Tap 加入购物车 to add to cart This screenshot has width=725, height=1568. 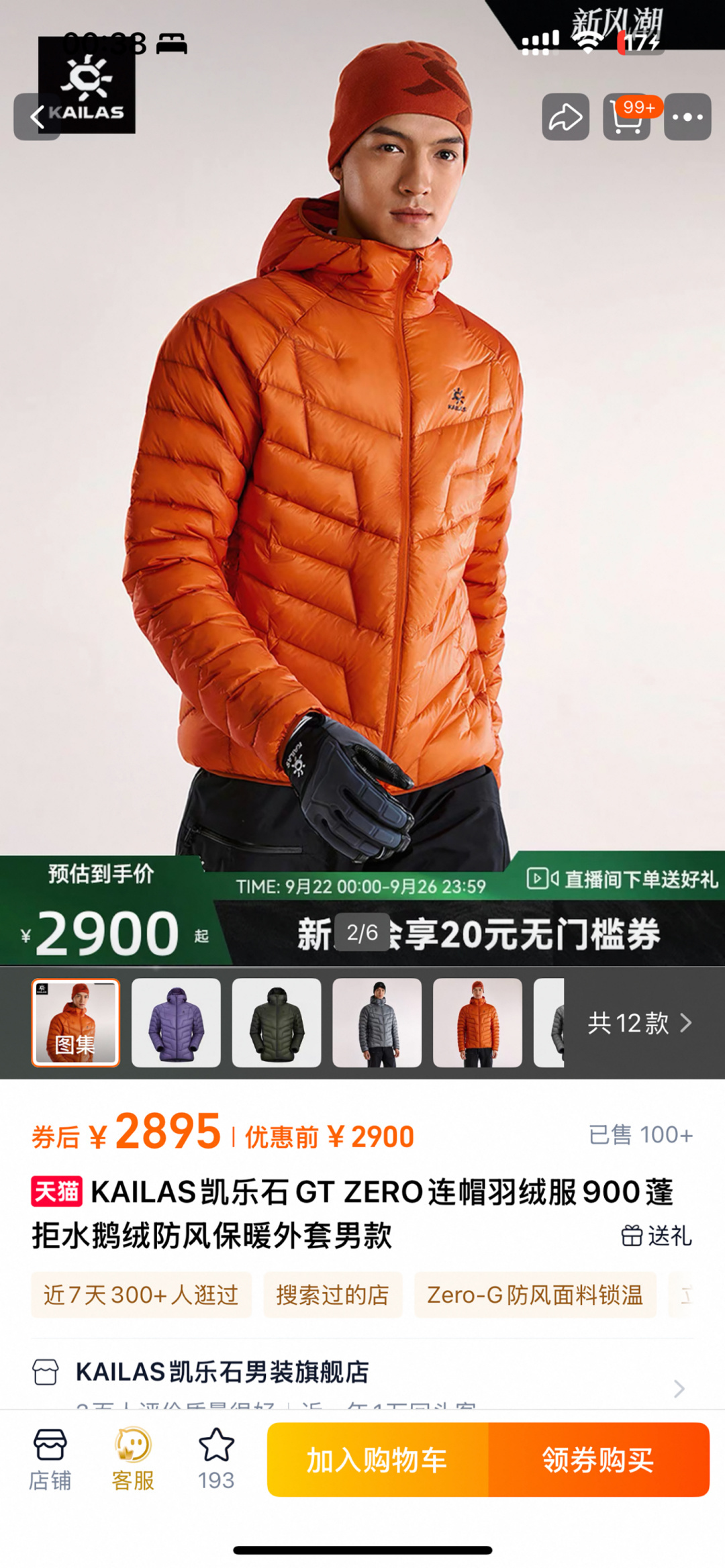pos(377,1460)
